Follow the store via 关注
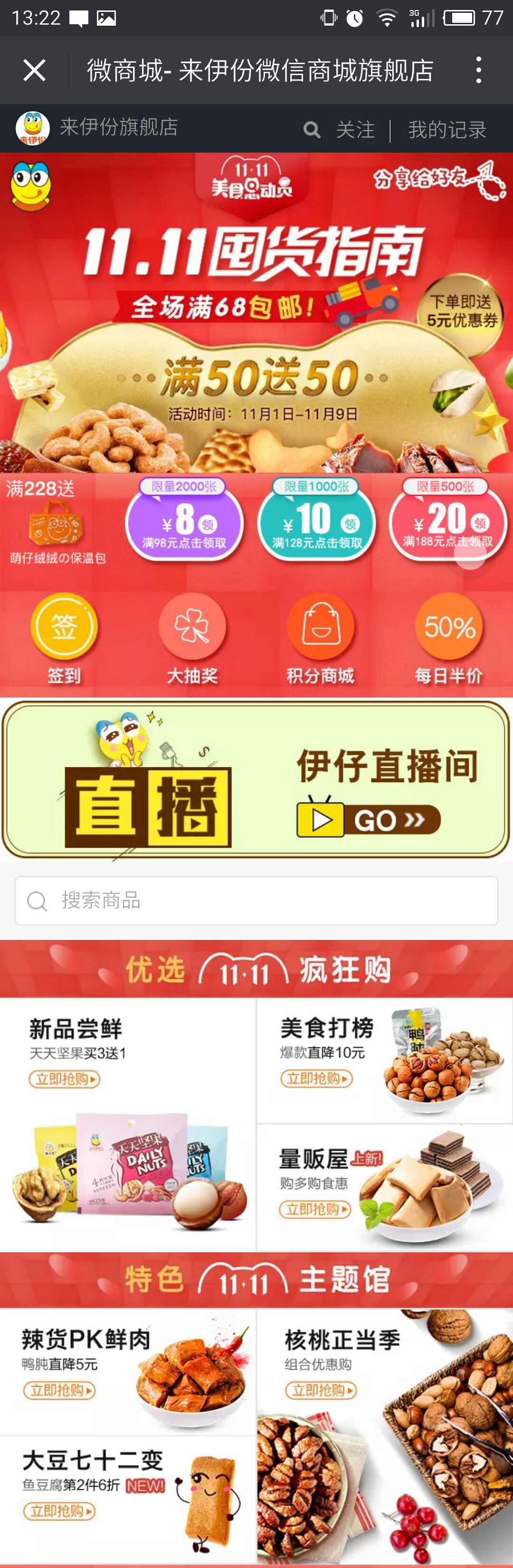This screenshot has height=1568, width=513. coord(356,129)
